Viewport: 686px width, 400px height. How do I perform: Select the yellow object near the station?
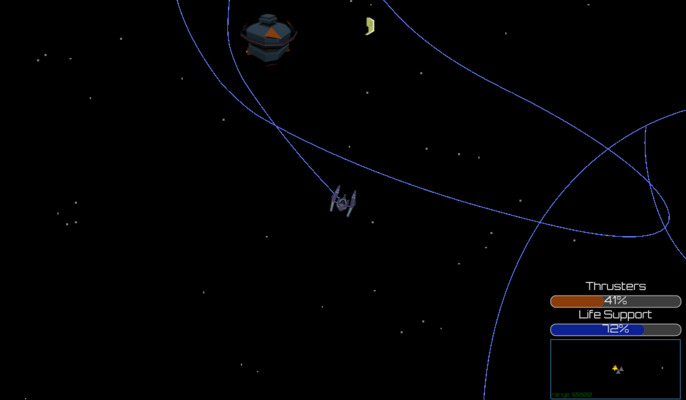click(370, 26)
